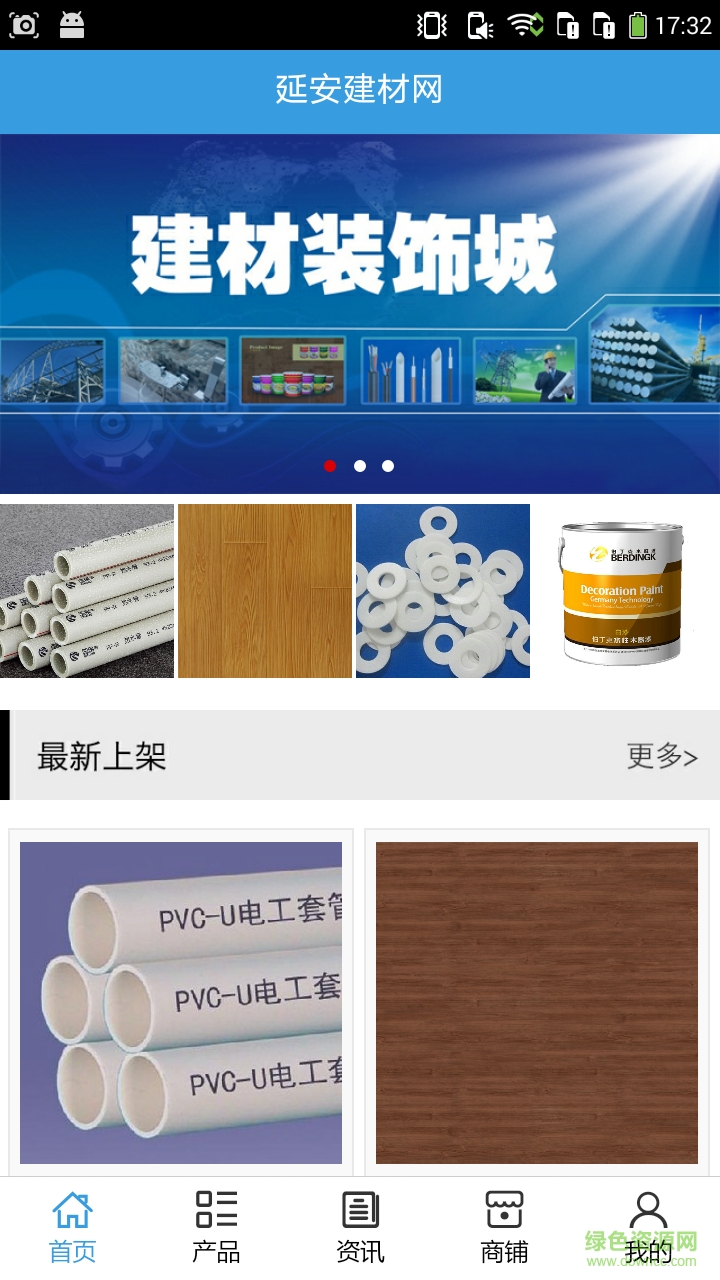Viewport: 720px width, 1280px height.
Task: Activate the second carousel dot
Action: pyautogui.click(x=360, y=465)
